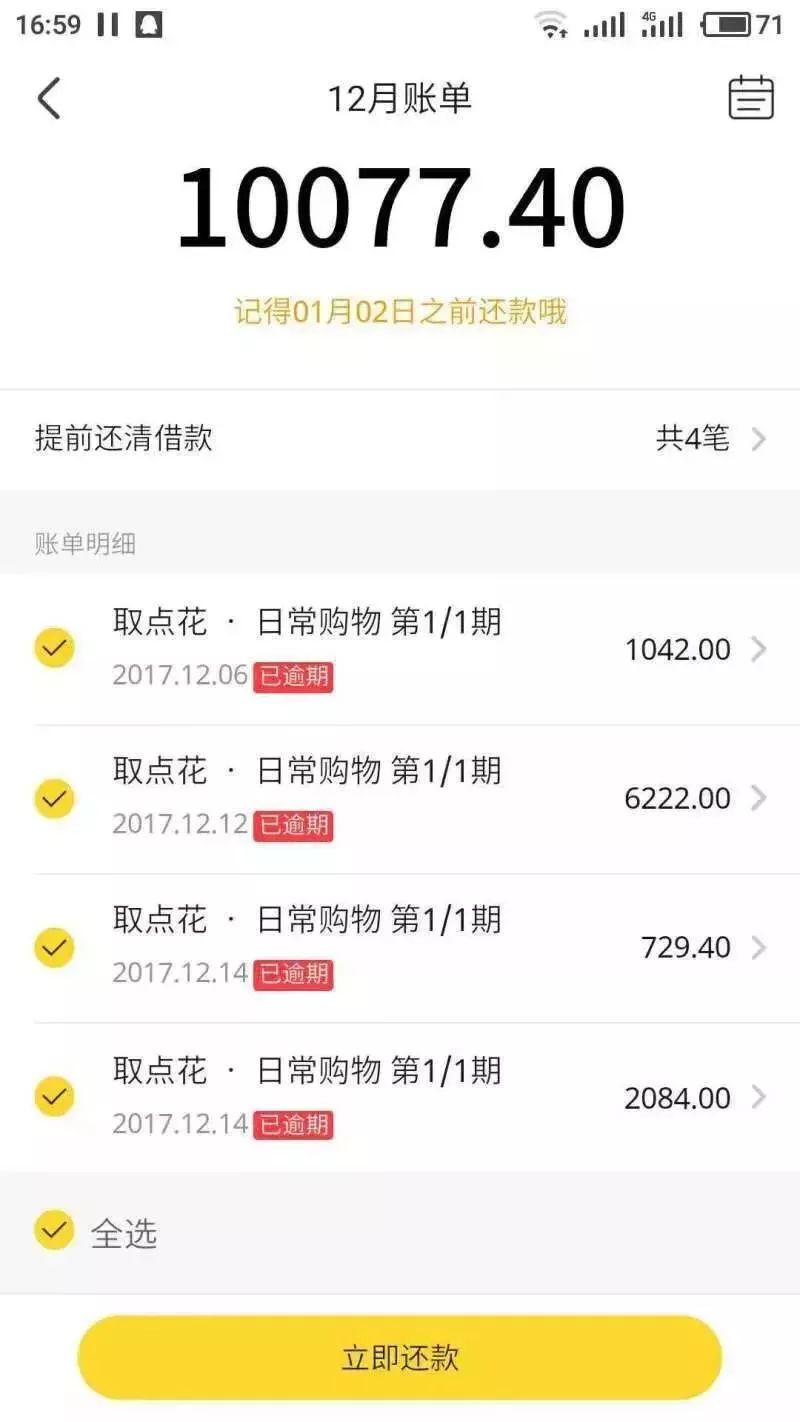Viewport: 800px width, 1422px height.
Task: Open the calendar icon at top right
Action: pyautogui.click(x=752, y=97)
